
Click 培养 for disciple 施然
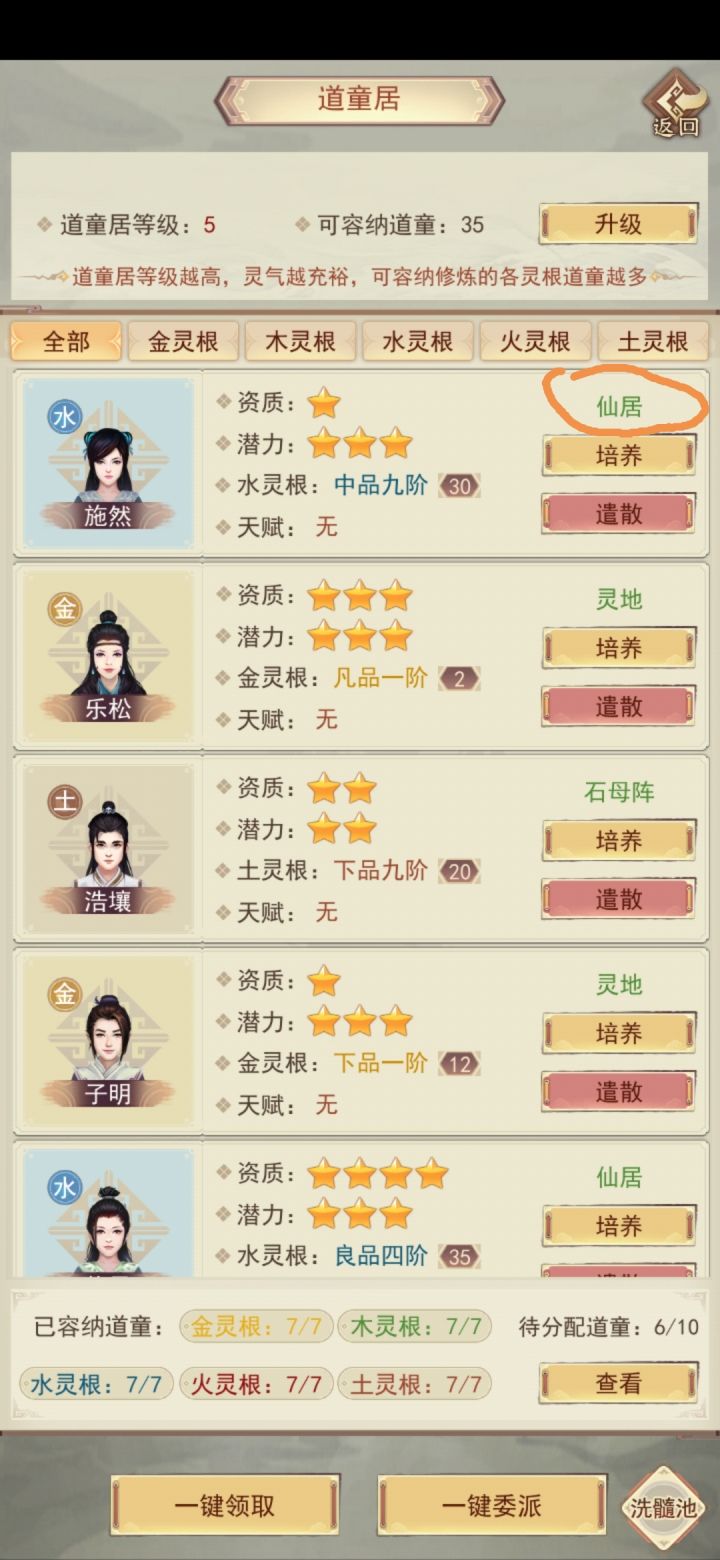pyautogui.click(x=618, y=454)
